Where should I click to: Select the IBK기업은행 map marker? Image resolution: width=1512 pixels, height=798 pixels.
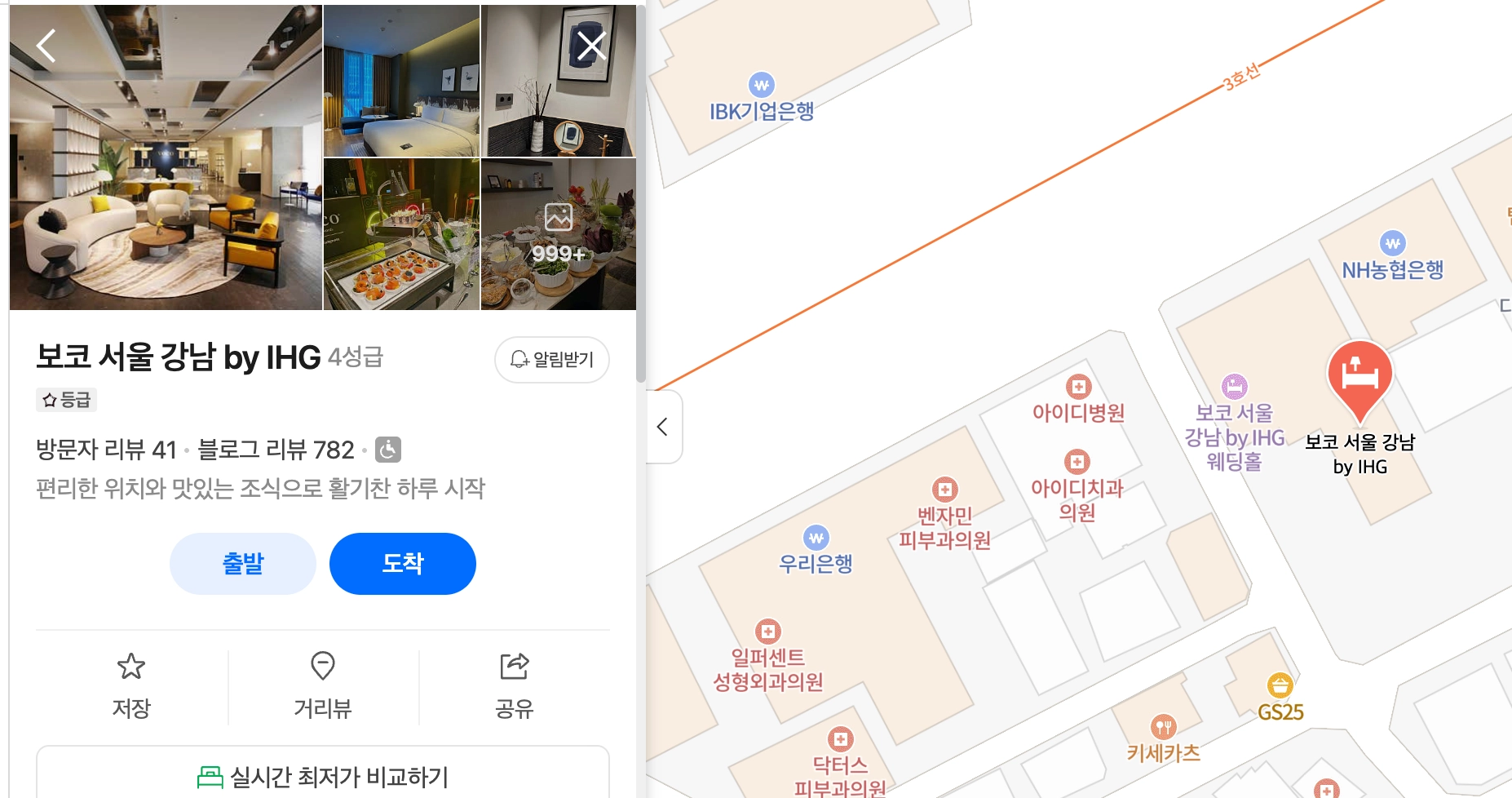tap(762, 86)
